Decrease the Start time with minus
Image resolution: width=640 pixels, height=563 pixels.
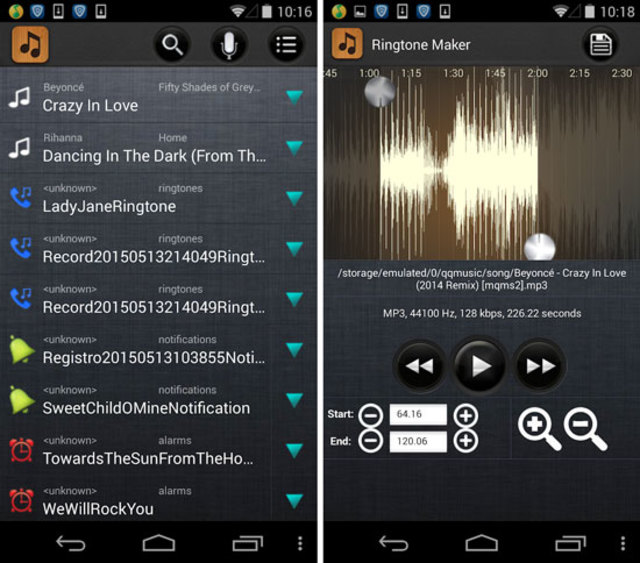[370, 415]
